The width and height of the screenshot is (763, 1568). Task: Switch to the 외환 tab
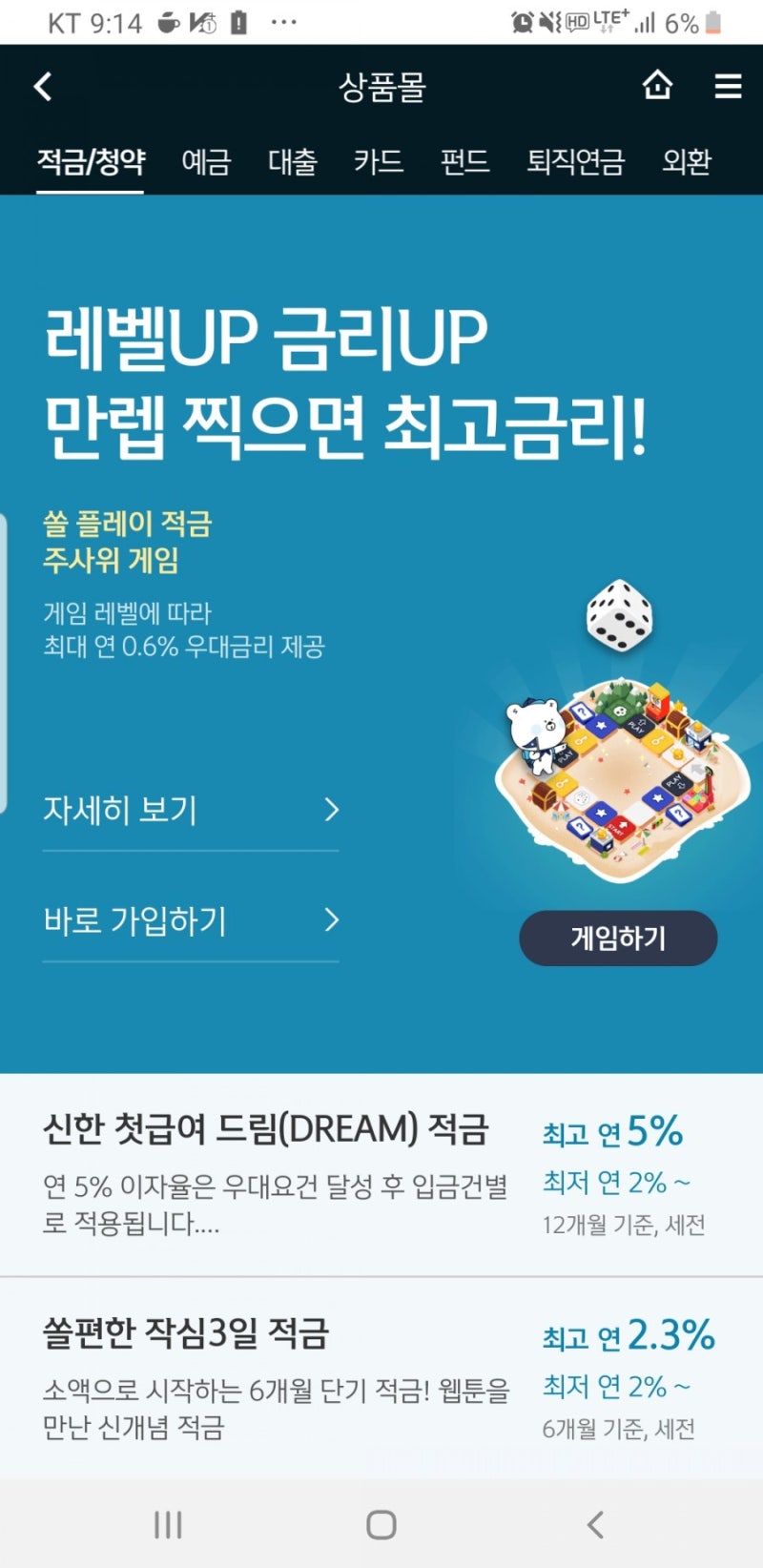687,161
